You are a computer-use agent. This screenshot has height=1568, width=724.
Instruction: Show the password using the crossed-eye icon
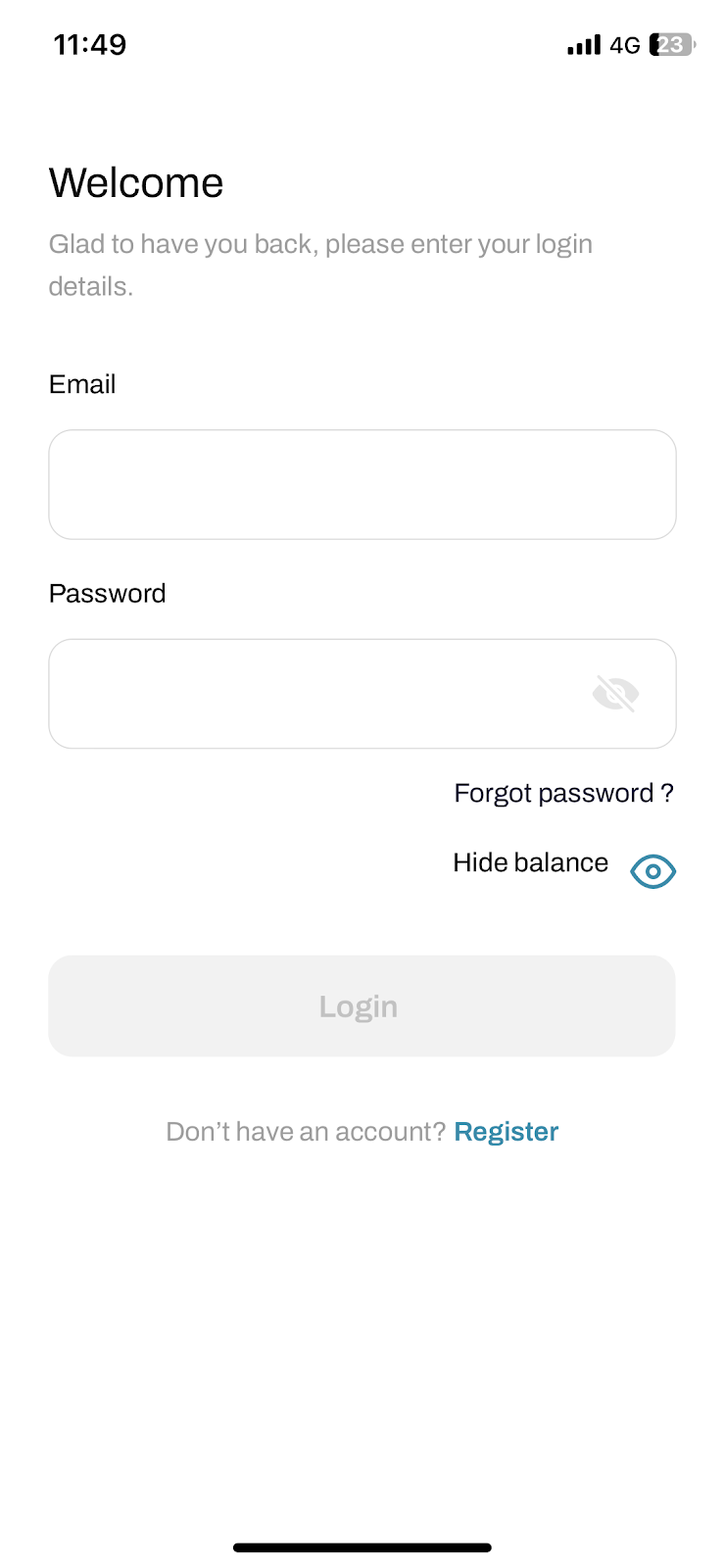[x=615, y=694]
